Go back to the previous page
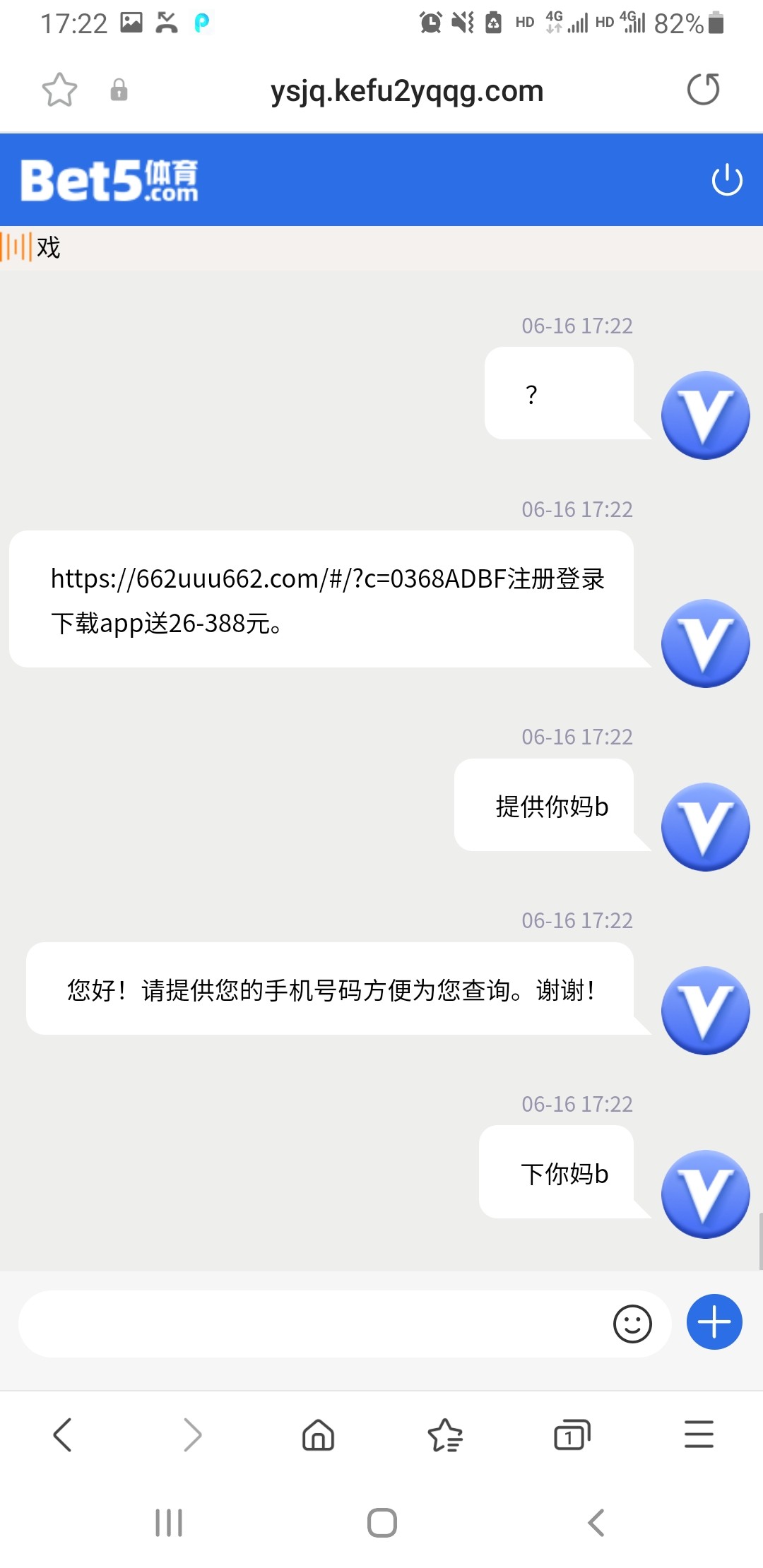 pyautogui.click(x=63, y=1435)
